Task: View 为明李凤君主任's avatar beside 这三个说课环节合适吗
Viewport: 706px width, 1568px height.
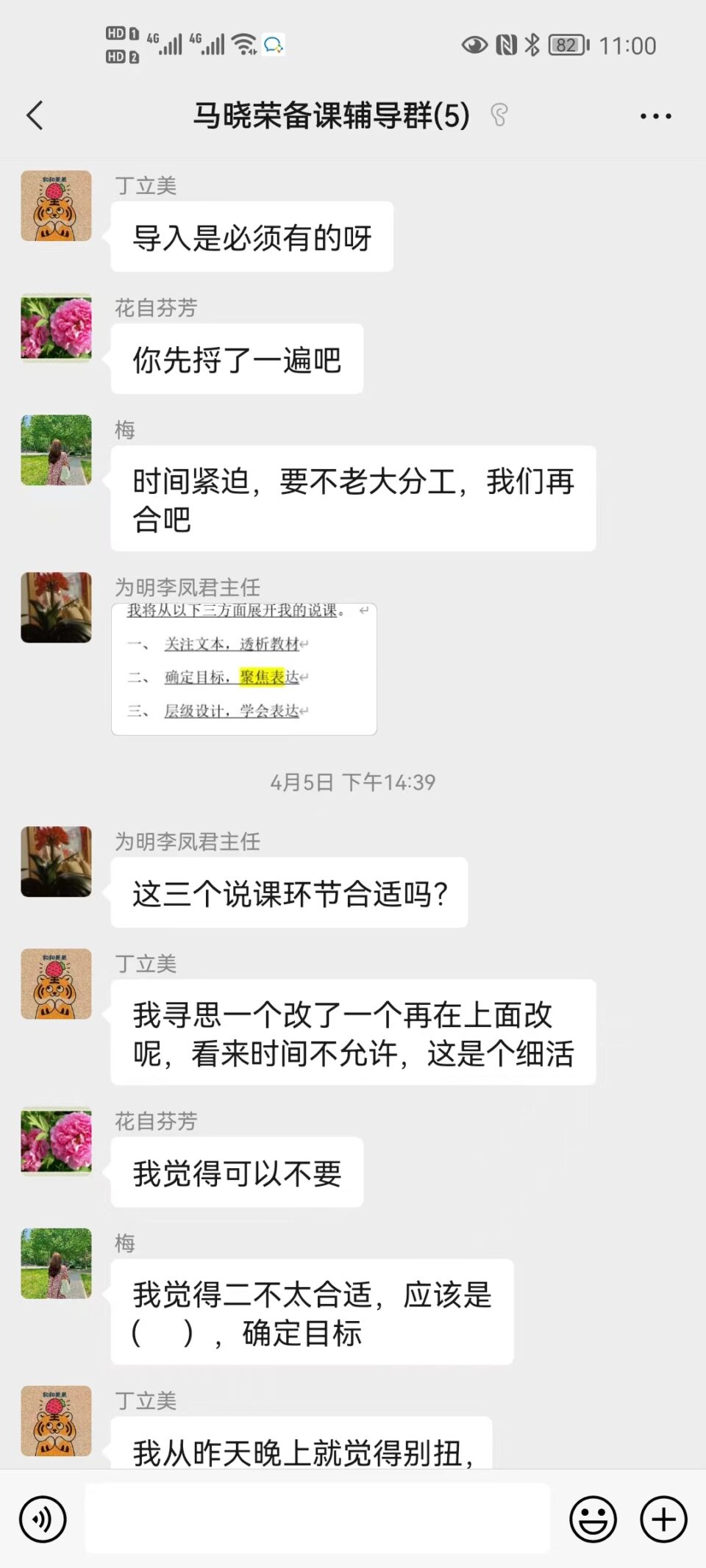Action: 57,862
